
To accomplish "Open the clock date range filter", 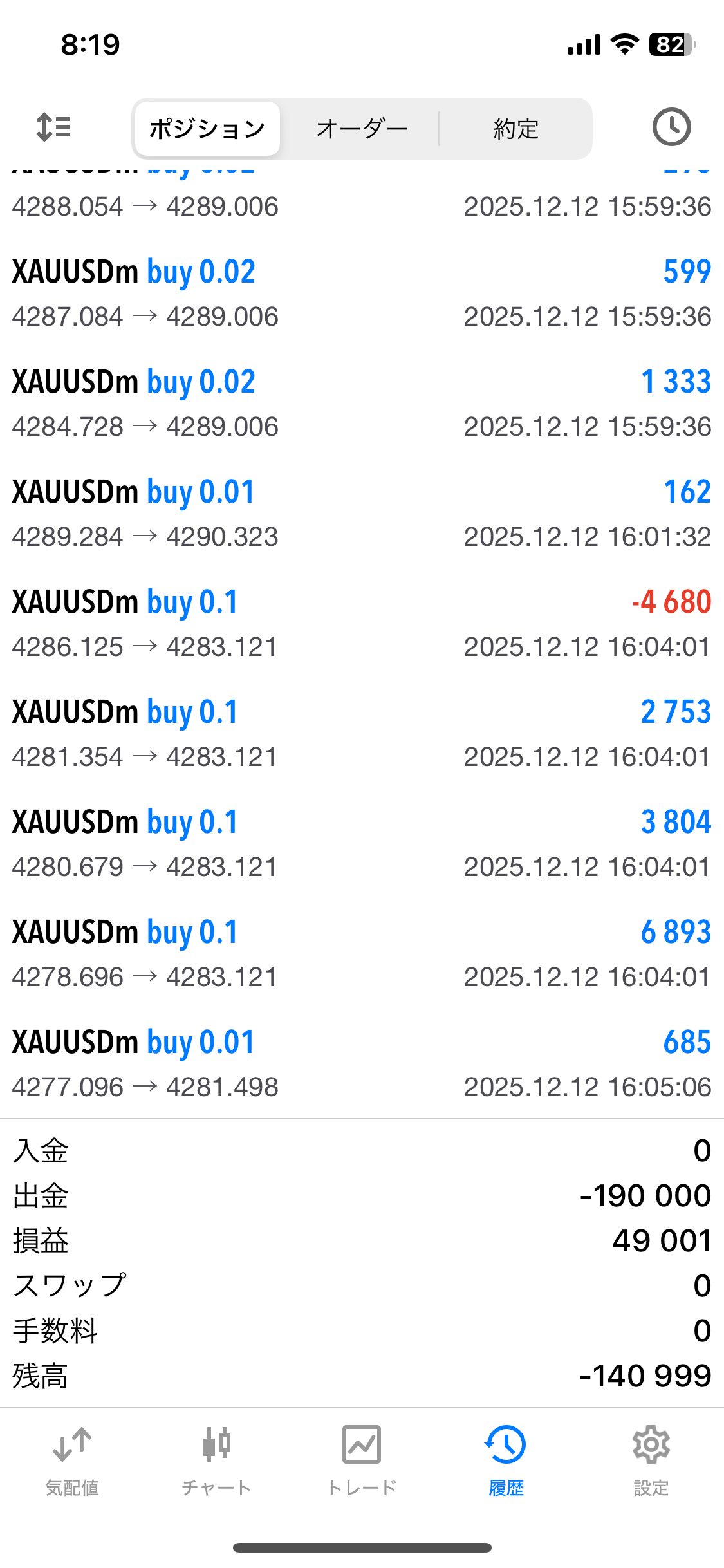I will pos(671,127).
